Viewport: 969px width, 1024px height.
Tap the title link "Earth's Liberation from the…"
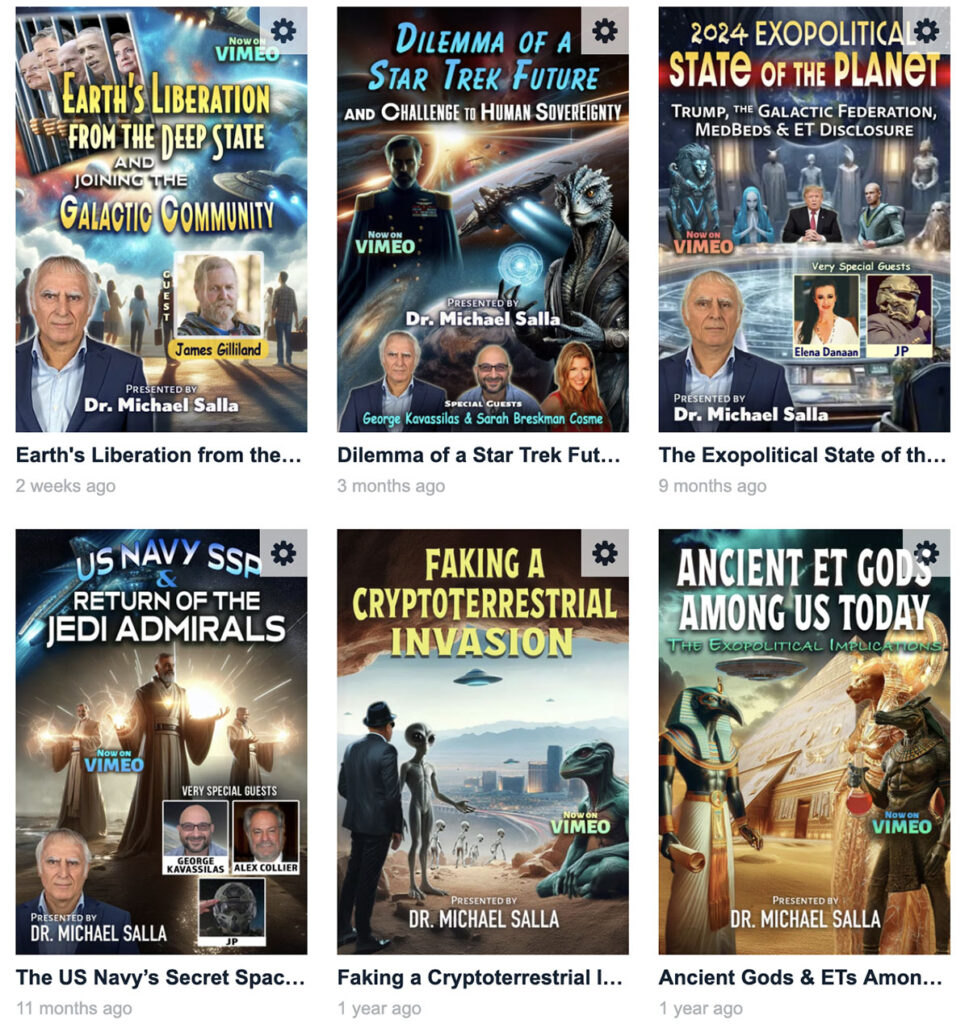click(159, 456)
